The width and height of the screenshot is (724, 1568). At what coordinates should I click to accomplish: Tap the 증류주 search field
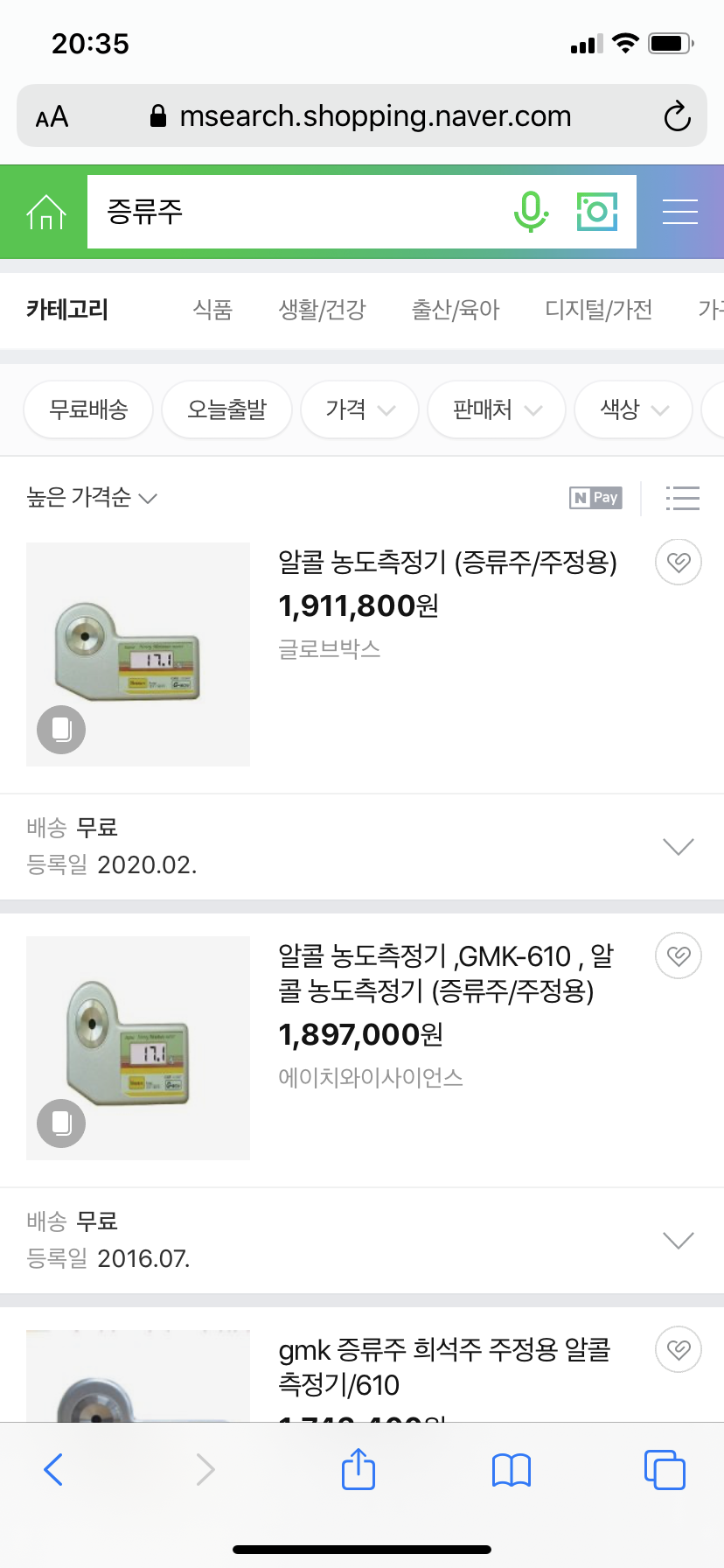tap(297, 212)
